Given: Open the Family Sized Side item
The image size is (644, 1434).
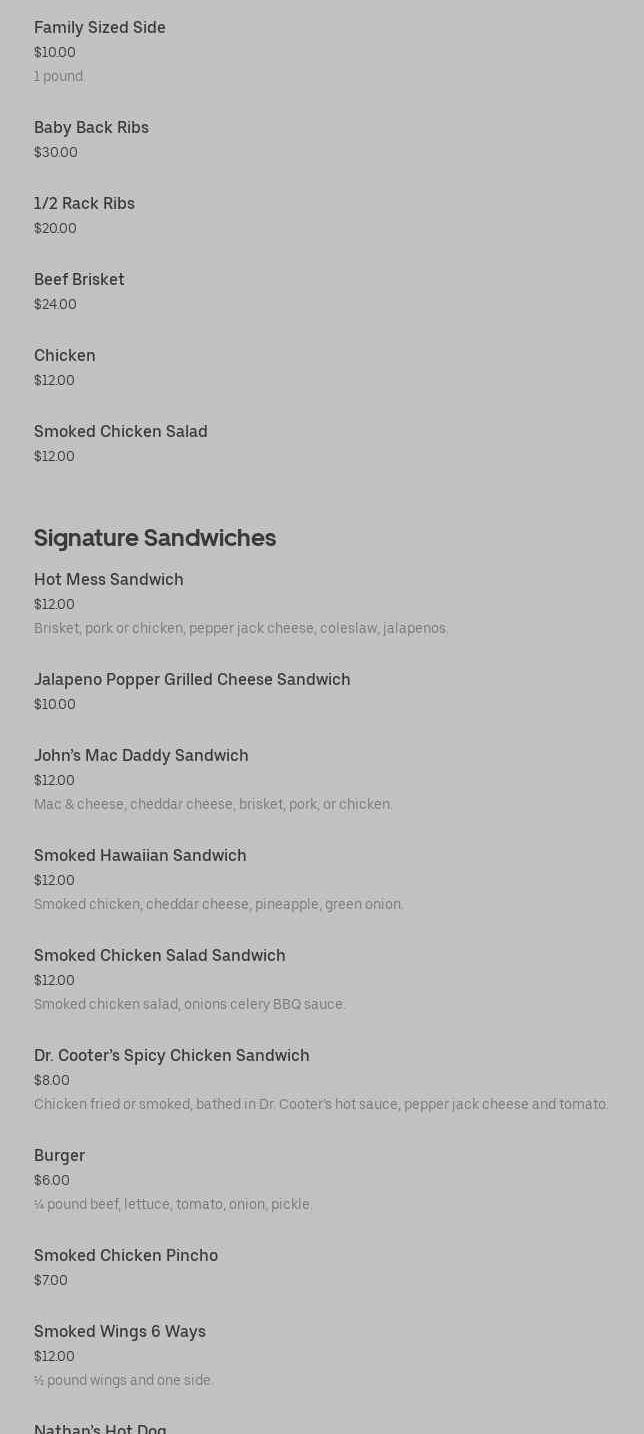Looking at the screenshot, I should [100, 28].
